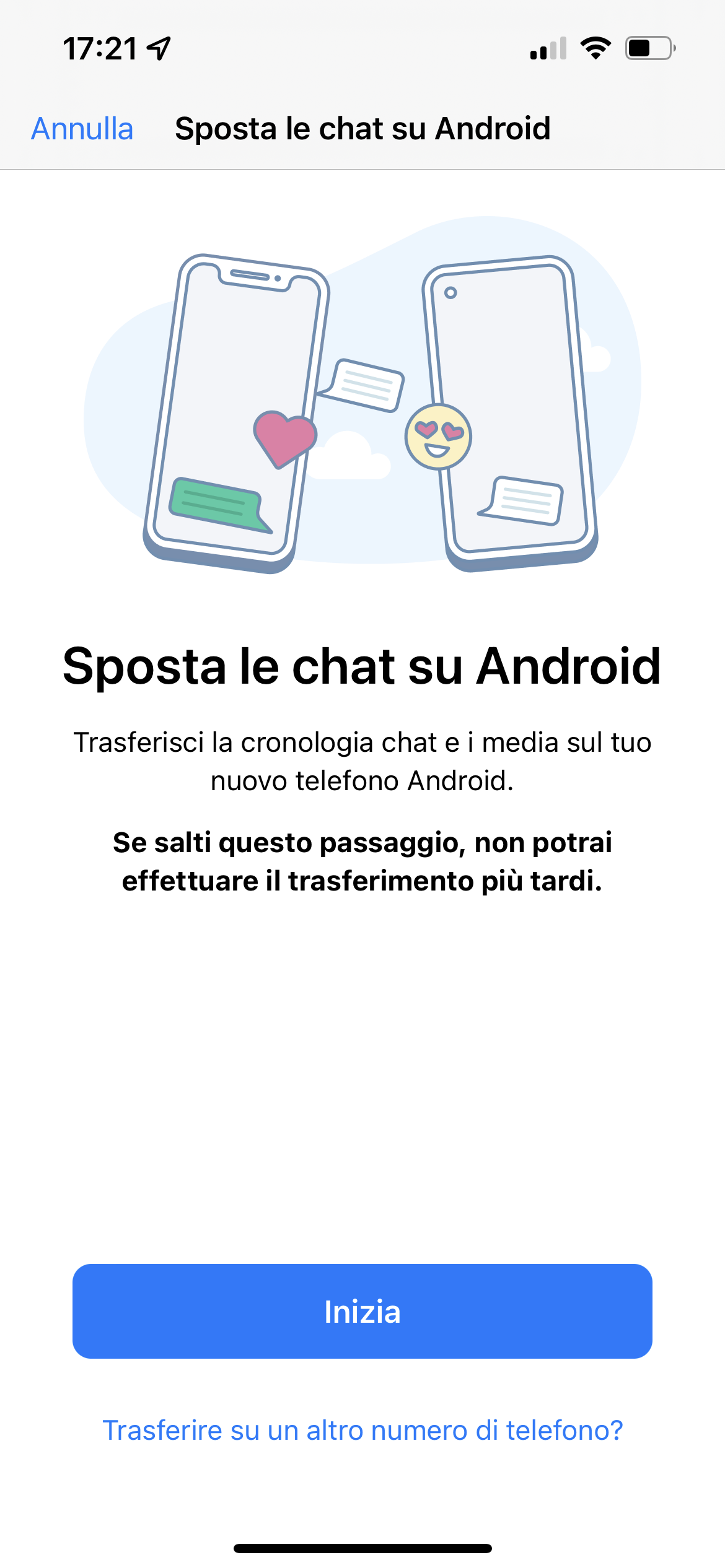
Task: Tap Annulla to cancel the transfer
Action: tap(82, 129)
